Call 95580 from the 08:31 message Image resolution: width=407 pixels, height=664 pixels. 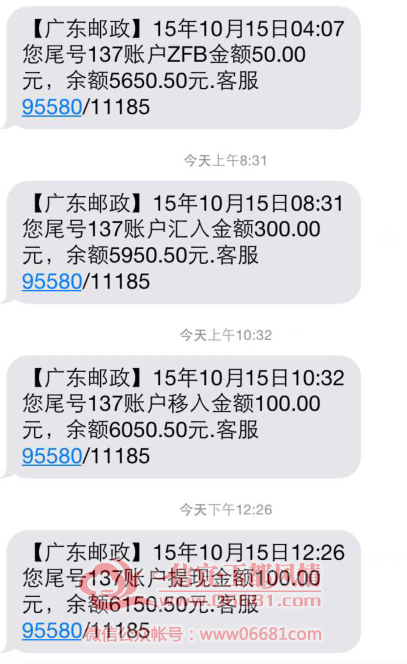pyautogui.click(x=52, y=282)
